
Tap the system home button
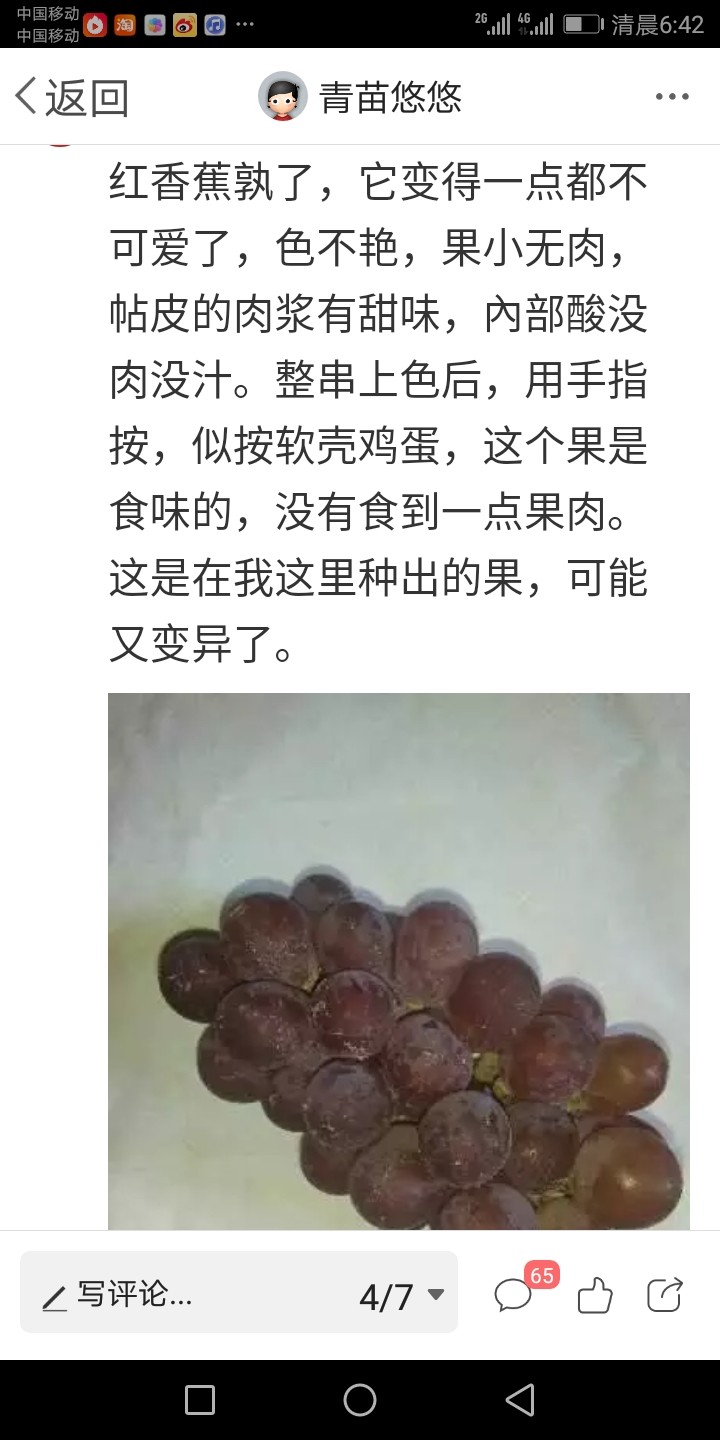(360, 1400)
